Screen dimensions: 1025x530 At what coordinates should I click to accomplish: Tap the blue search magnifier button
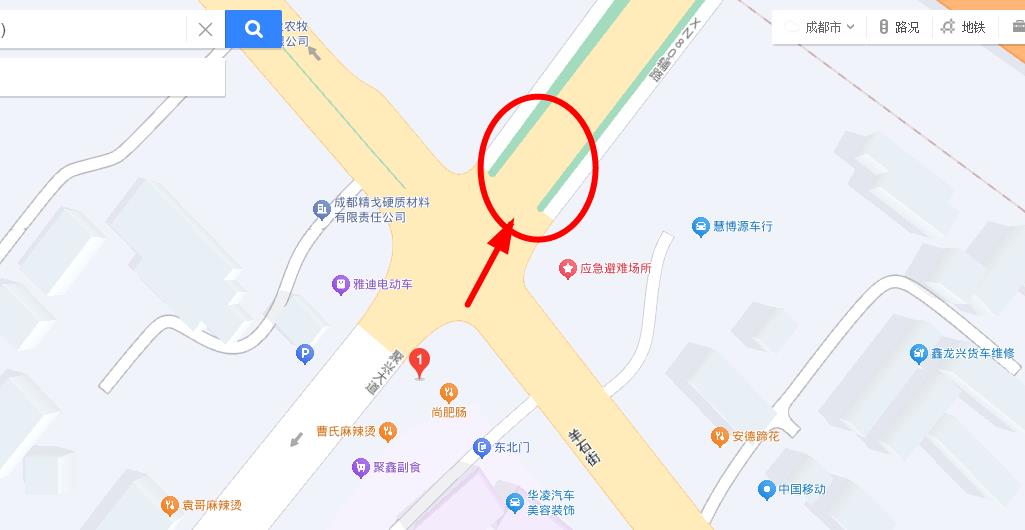click(253, 29)
